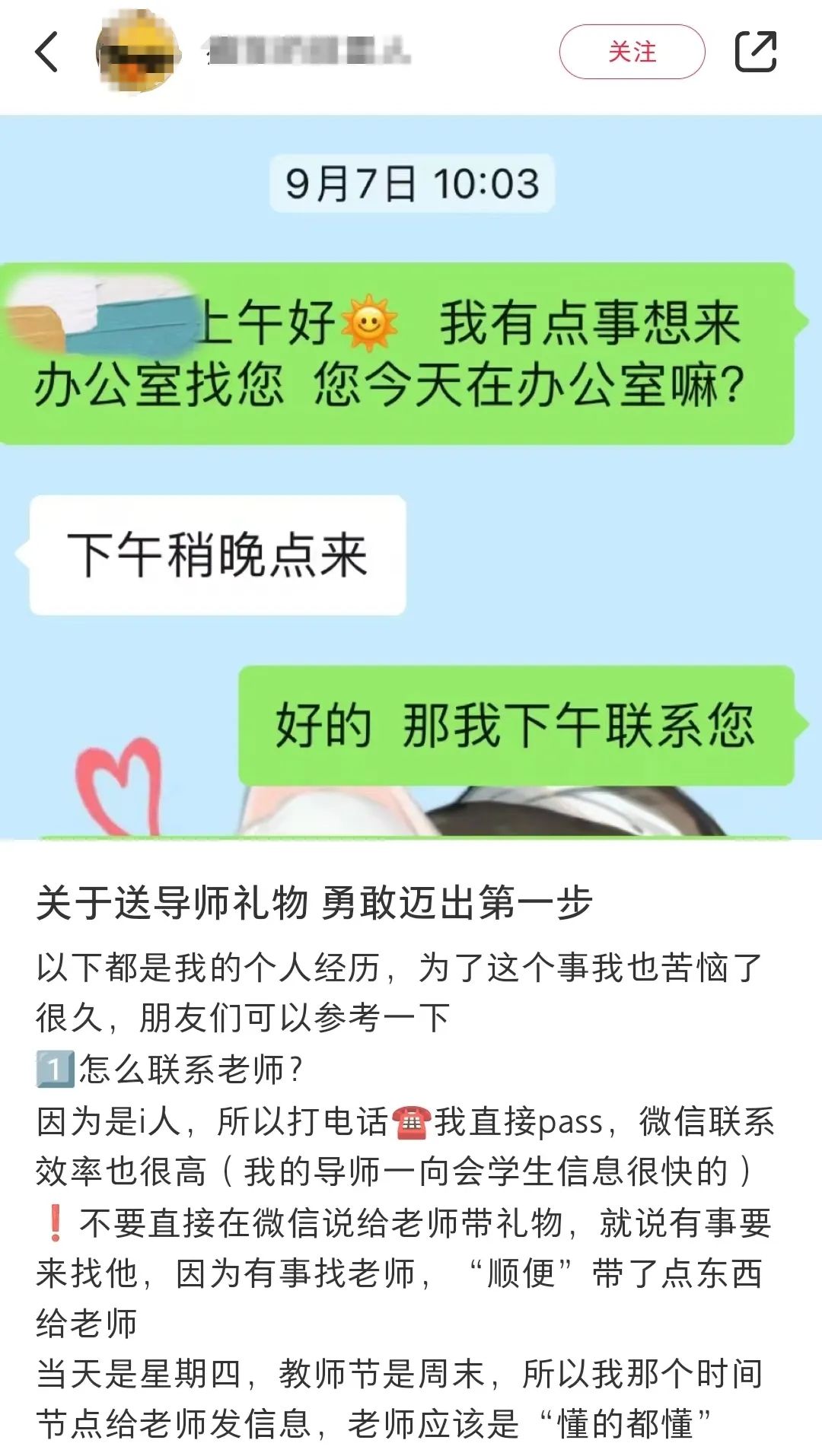Follow the author with the 关注 button
This screenshot has width=822, height=1456.
click(x=632, y=52)
